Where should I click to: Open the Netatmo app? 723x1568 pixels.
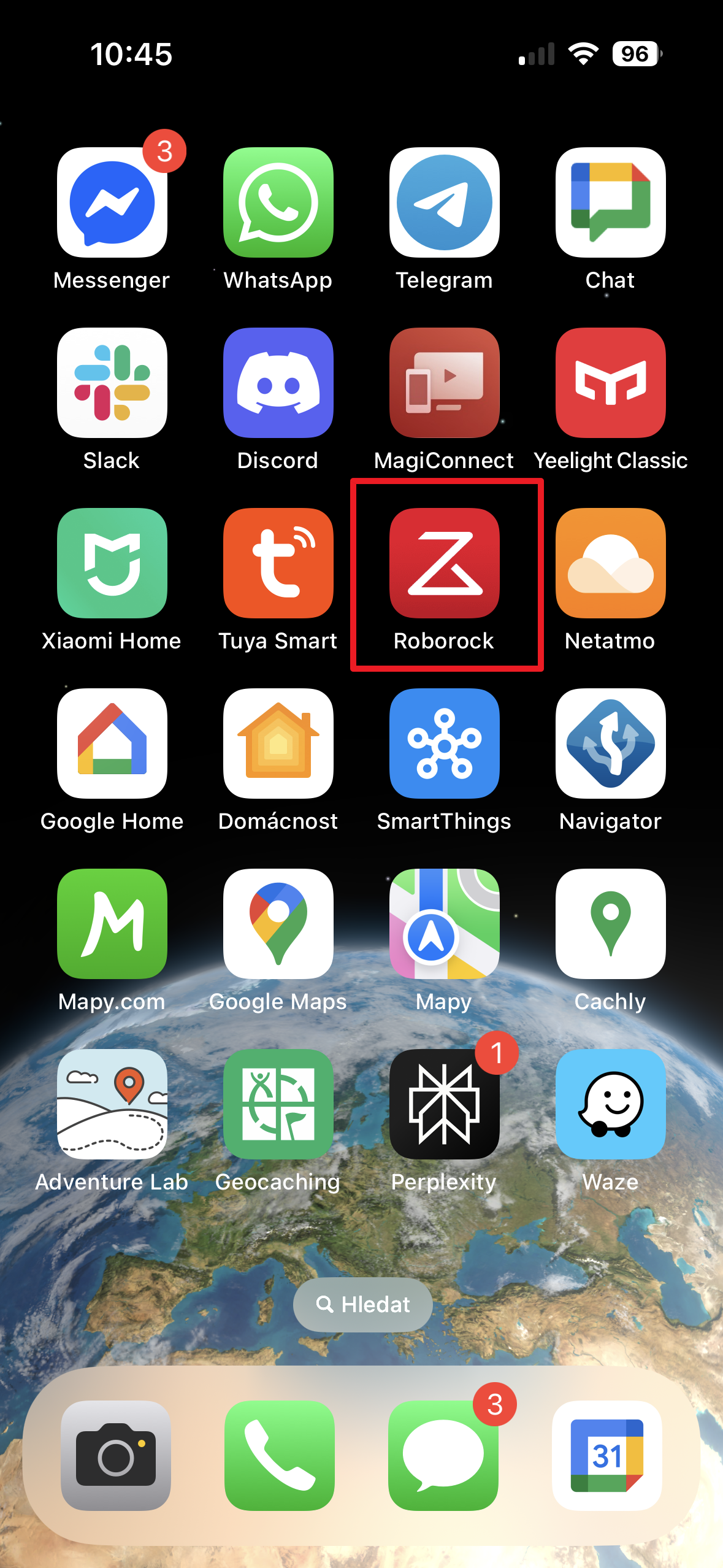pos(610,563)
